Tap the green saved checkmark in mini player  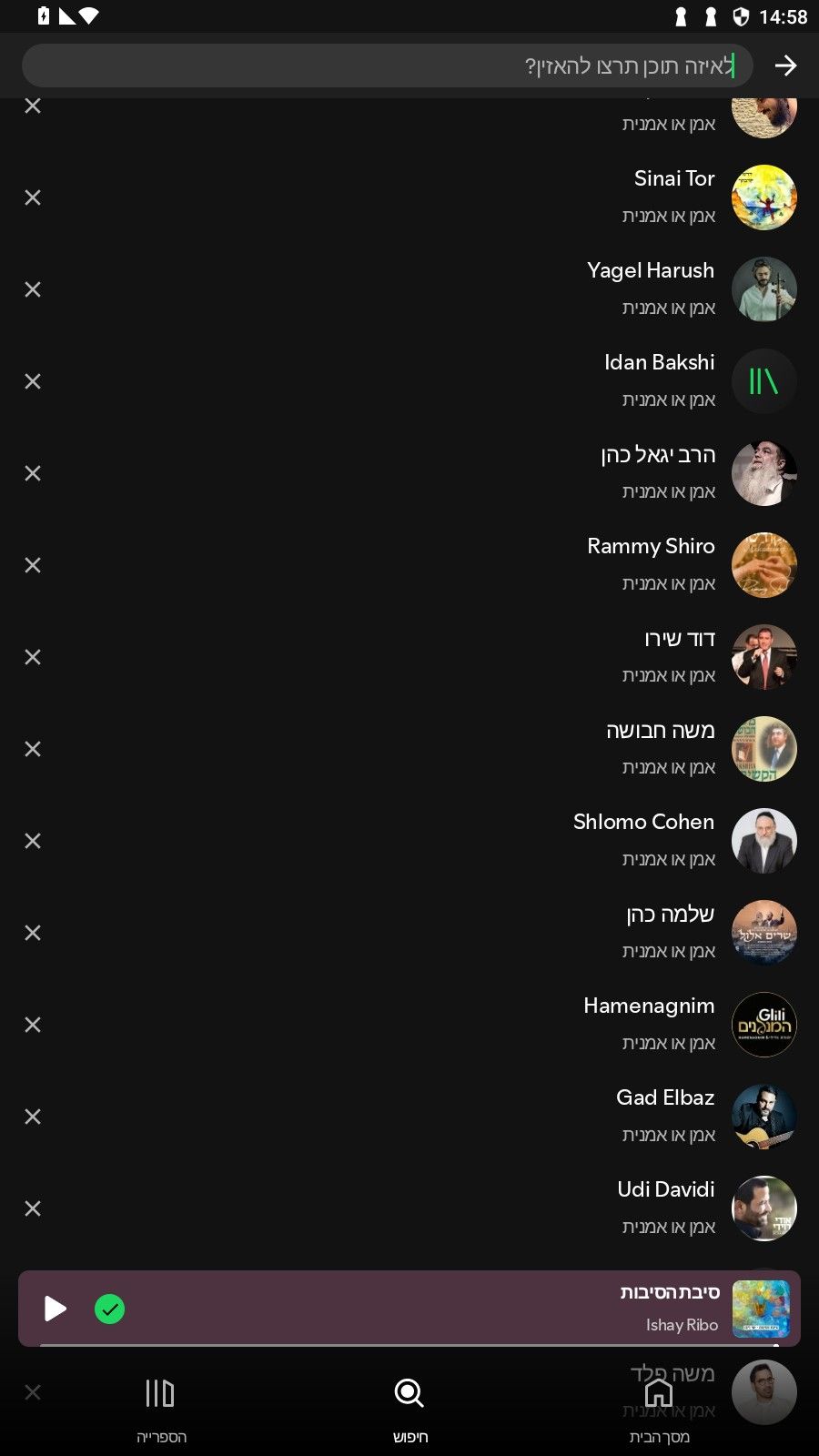pyautogui.click(x=110, y=1309)
